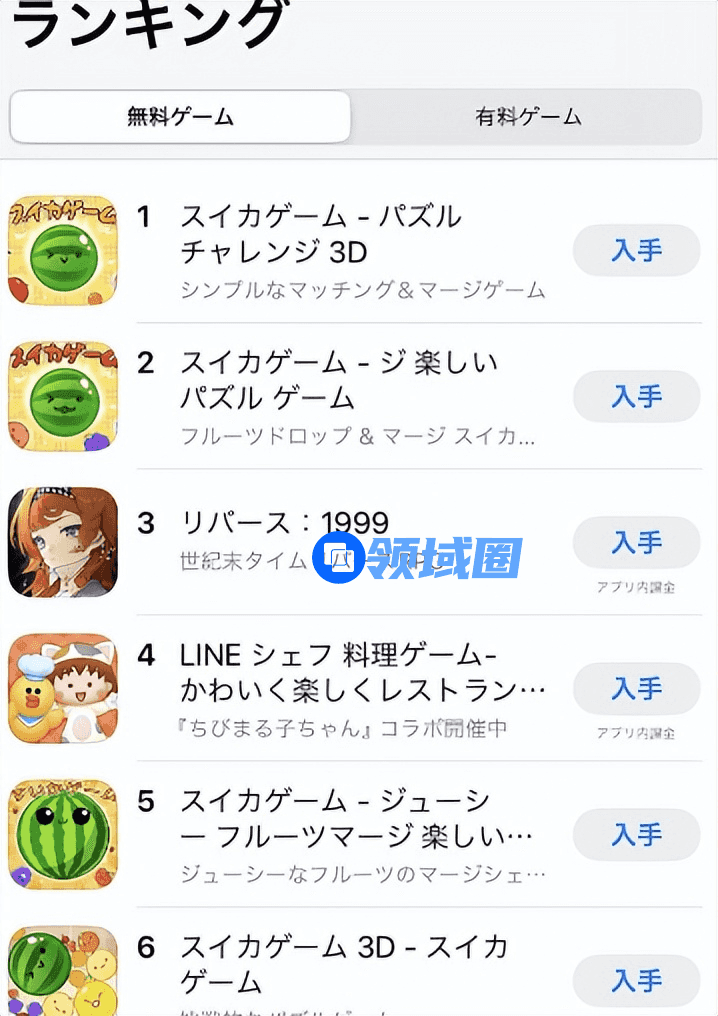Get スイカゲーム 3D - スイカゲーム

click(x=636, y=979)
